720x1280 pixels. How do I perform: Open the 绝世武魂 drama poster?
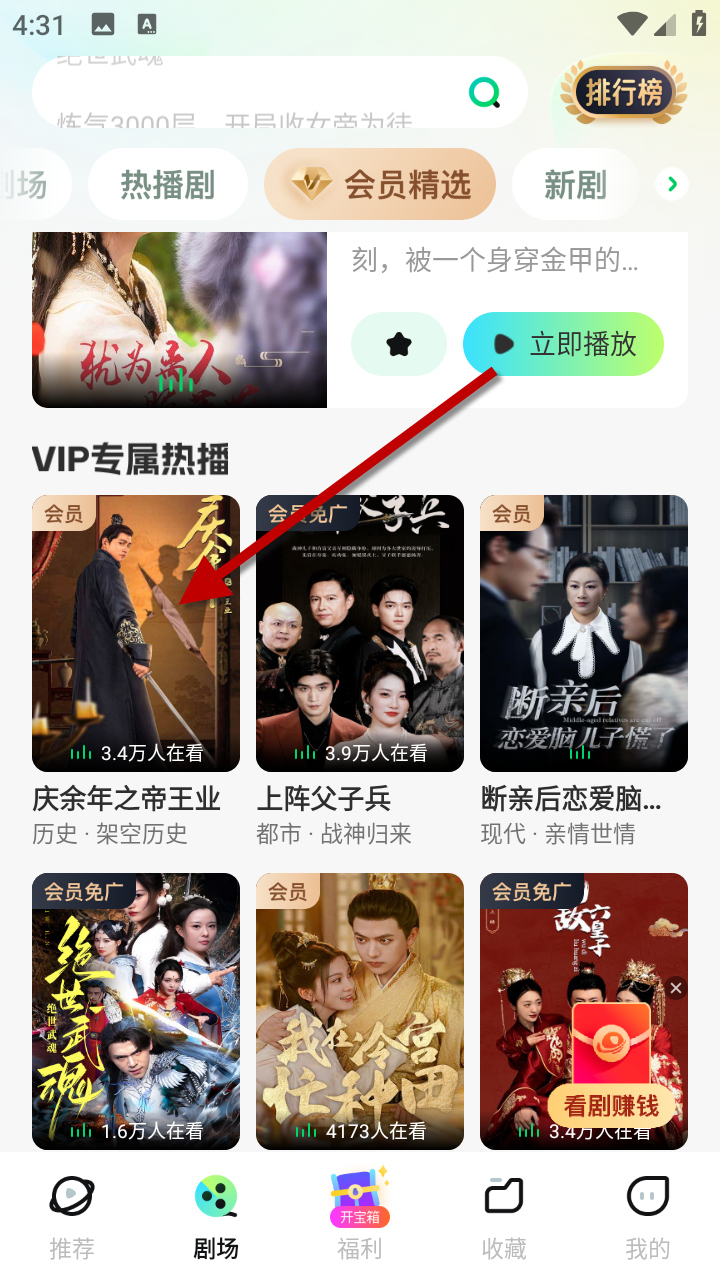(136, 1010)
